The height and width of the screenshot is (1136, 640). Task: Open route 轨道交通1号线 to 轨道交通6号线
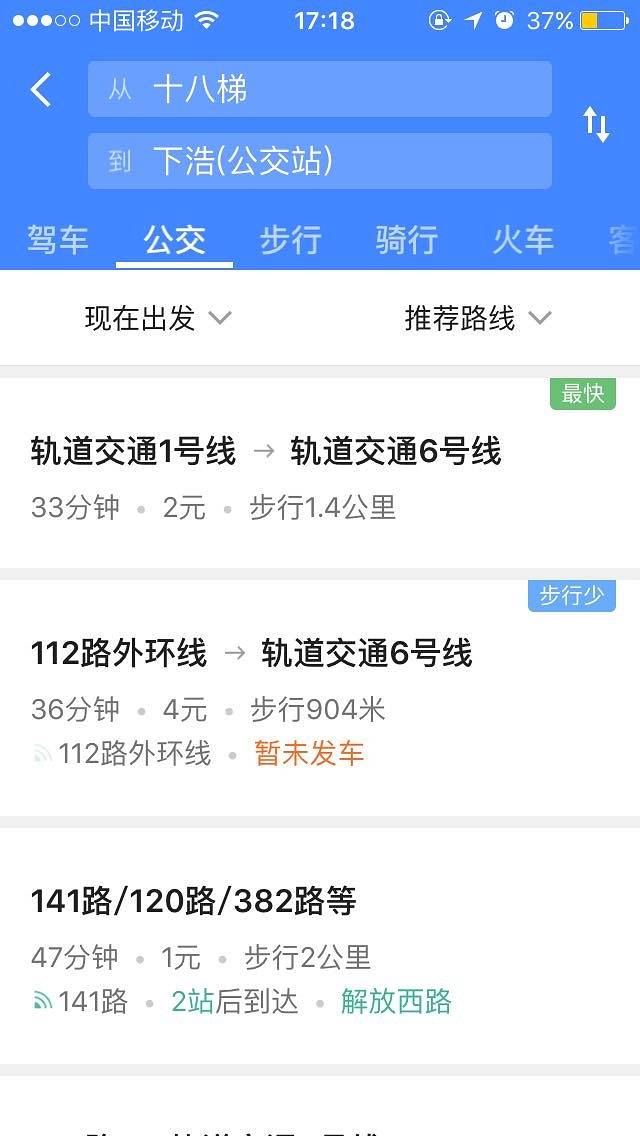pyautogui.click(x=320, y=475)
